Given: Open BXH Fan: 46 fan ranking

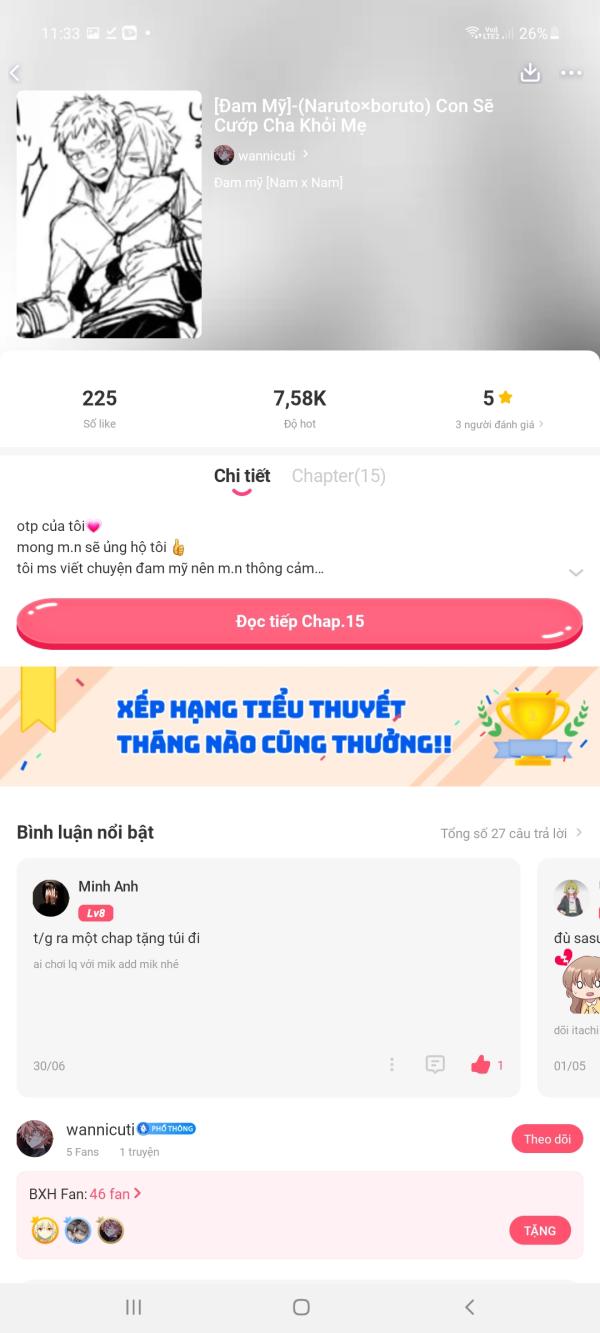Looking at the screenshot, I should point(85,1193).
